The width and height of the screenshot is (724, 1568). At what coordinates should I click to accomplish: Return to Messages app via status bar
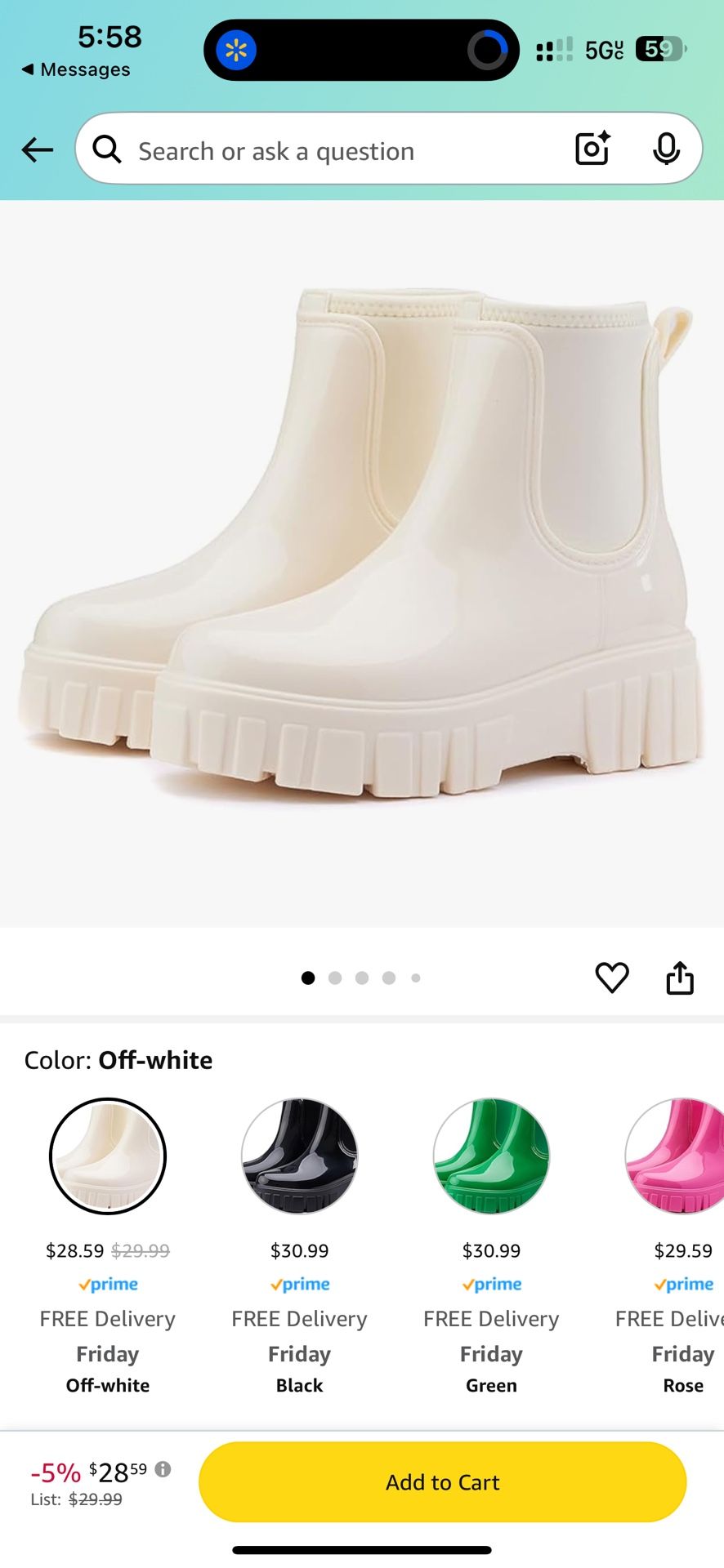pyautogui.click(x=76, y=69)
